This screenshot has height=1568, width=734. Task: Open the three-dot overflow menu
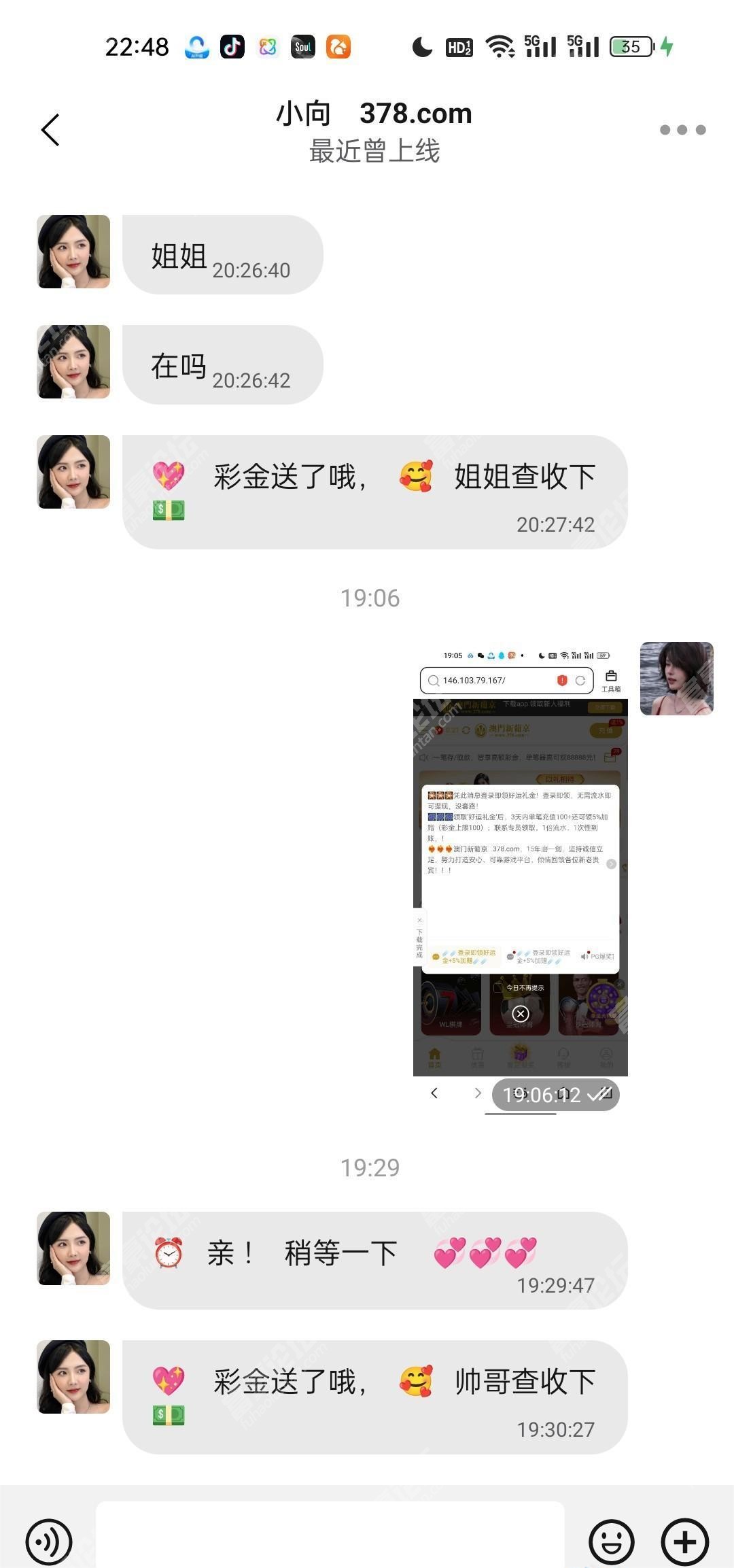point(682,130)
